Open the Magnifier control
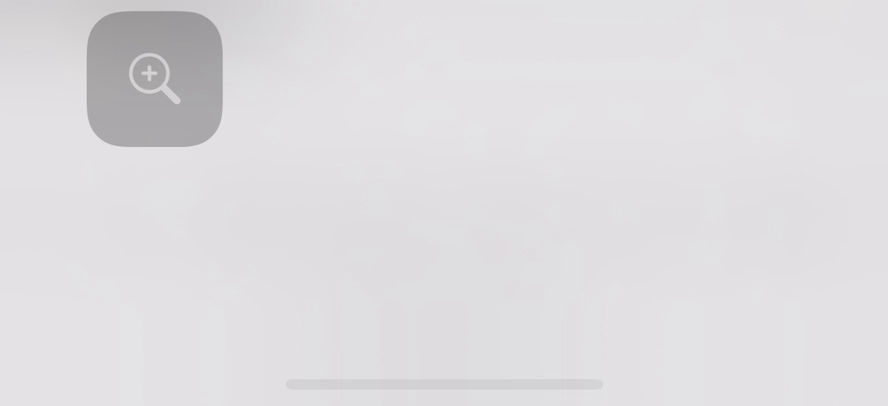This screenshot has height=406, width=888. pos(154,79)
